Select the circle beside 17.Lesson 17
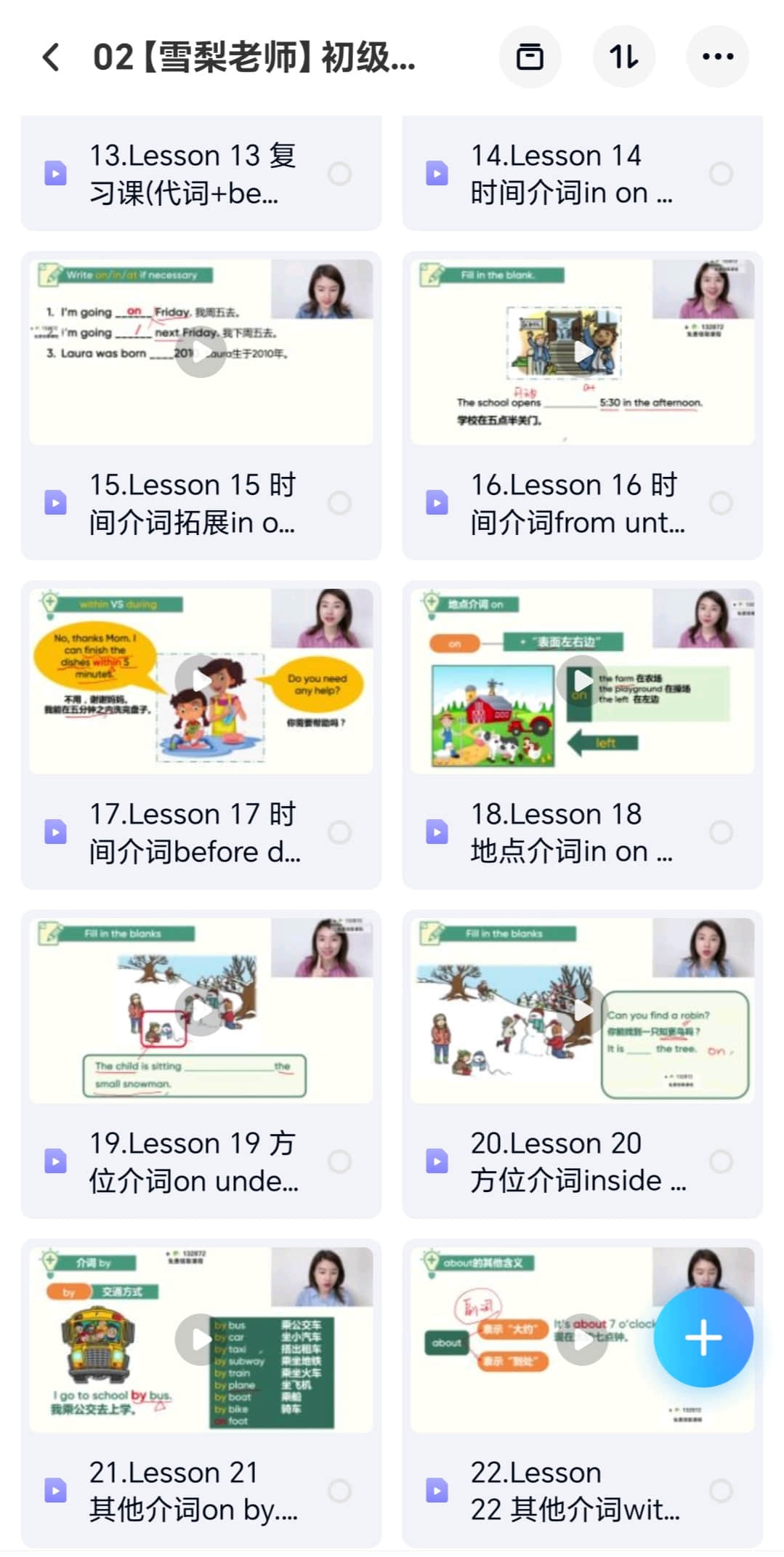This screenshot has height=1557, width=784. pyautogui.click(x=339, y=832)
